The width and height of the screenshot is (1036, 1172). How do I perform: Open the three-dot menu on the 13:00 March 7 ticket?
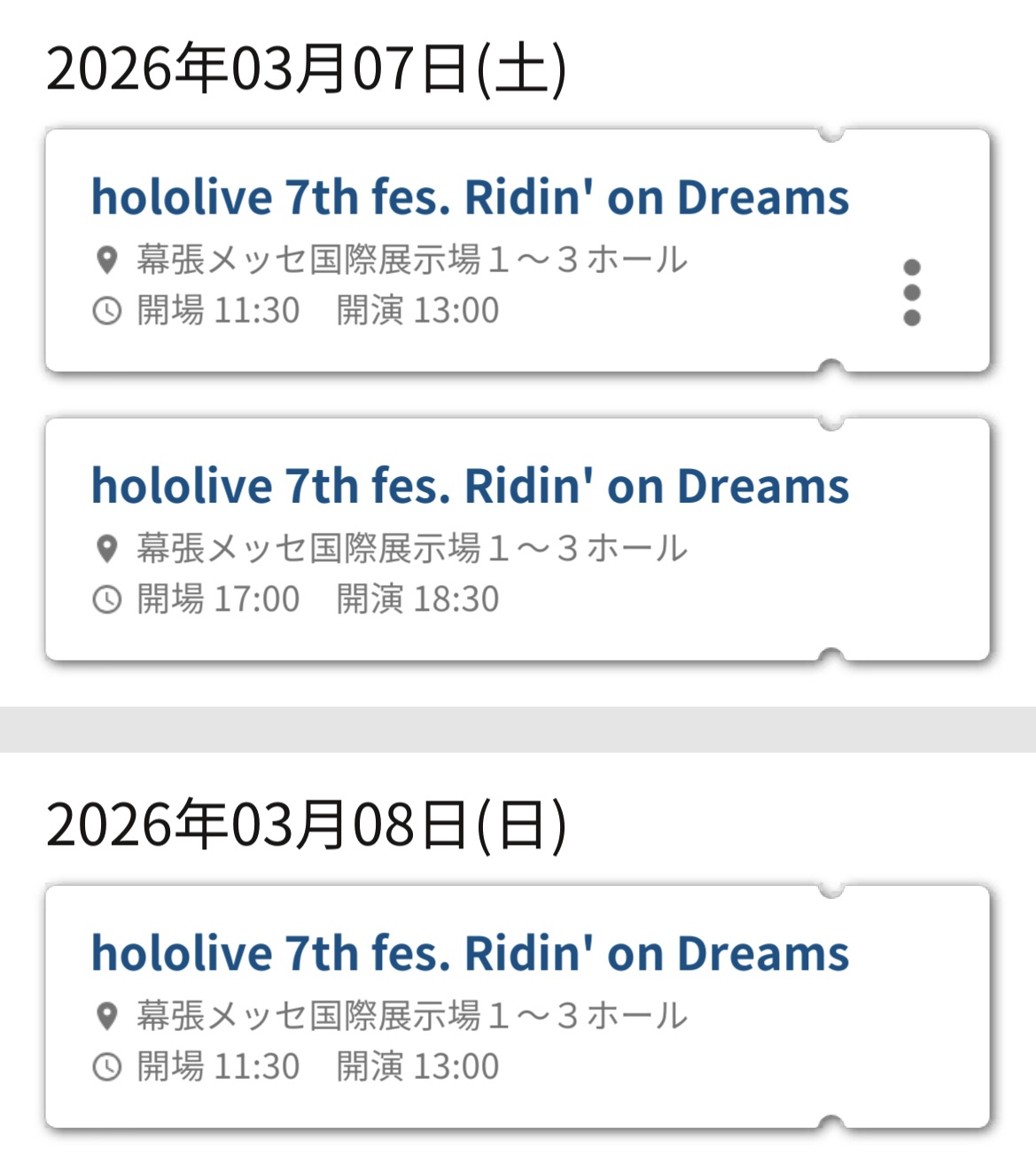[x=911, y=293]
